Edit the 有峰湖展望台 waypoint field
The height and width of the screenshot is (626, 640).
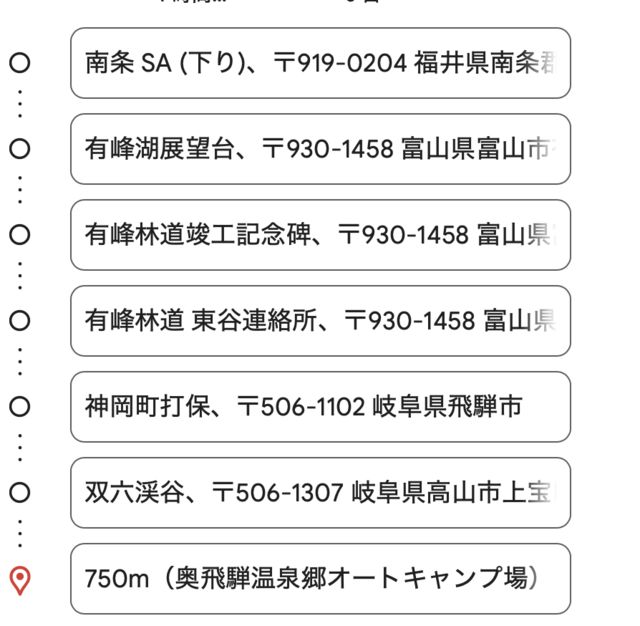[320, 149]
